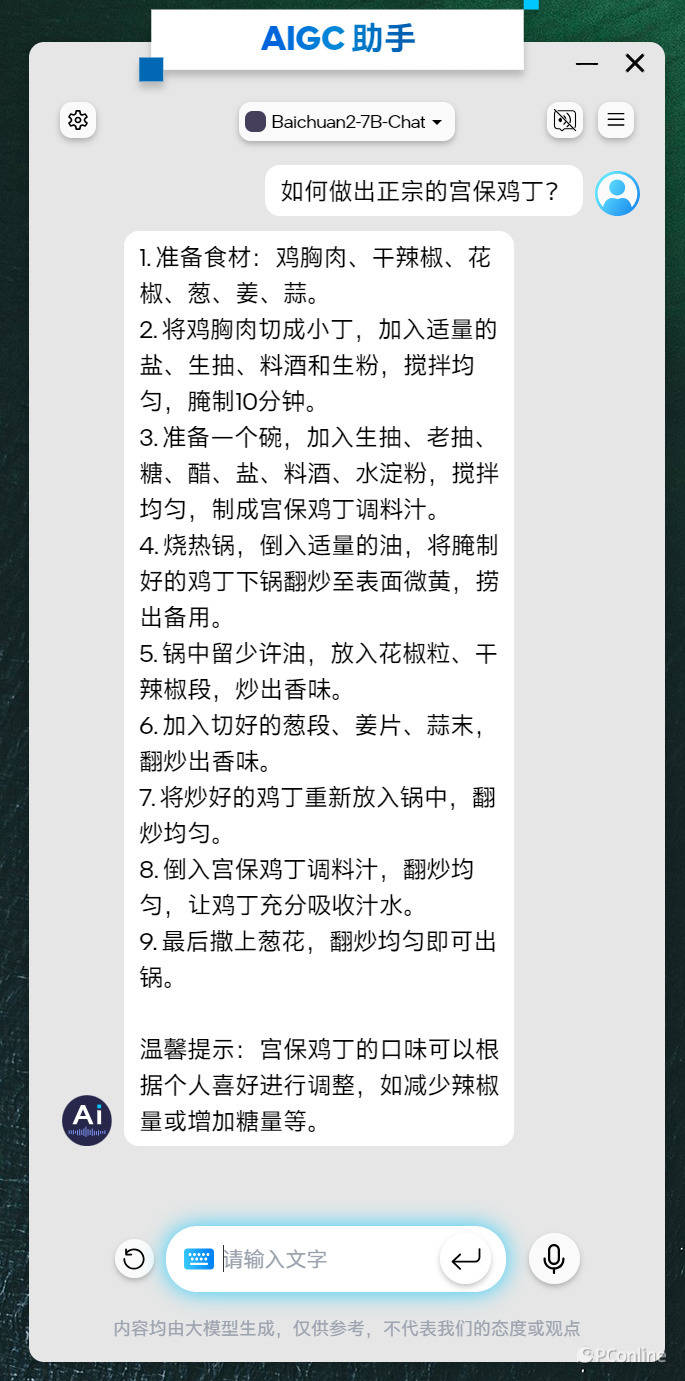The height and width of the screenshot is (1381, 685).
Task: Expand the Baichuan2-7B-Chat model dropdown
Action: [x=347, y=122]
